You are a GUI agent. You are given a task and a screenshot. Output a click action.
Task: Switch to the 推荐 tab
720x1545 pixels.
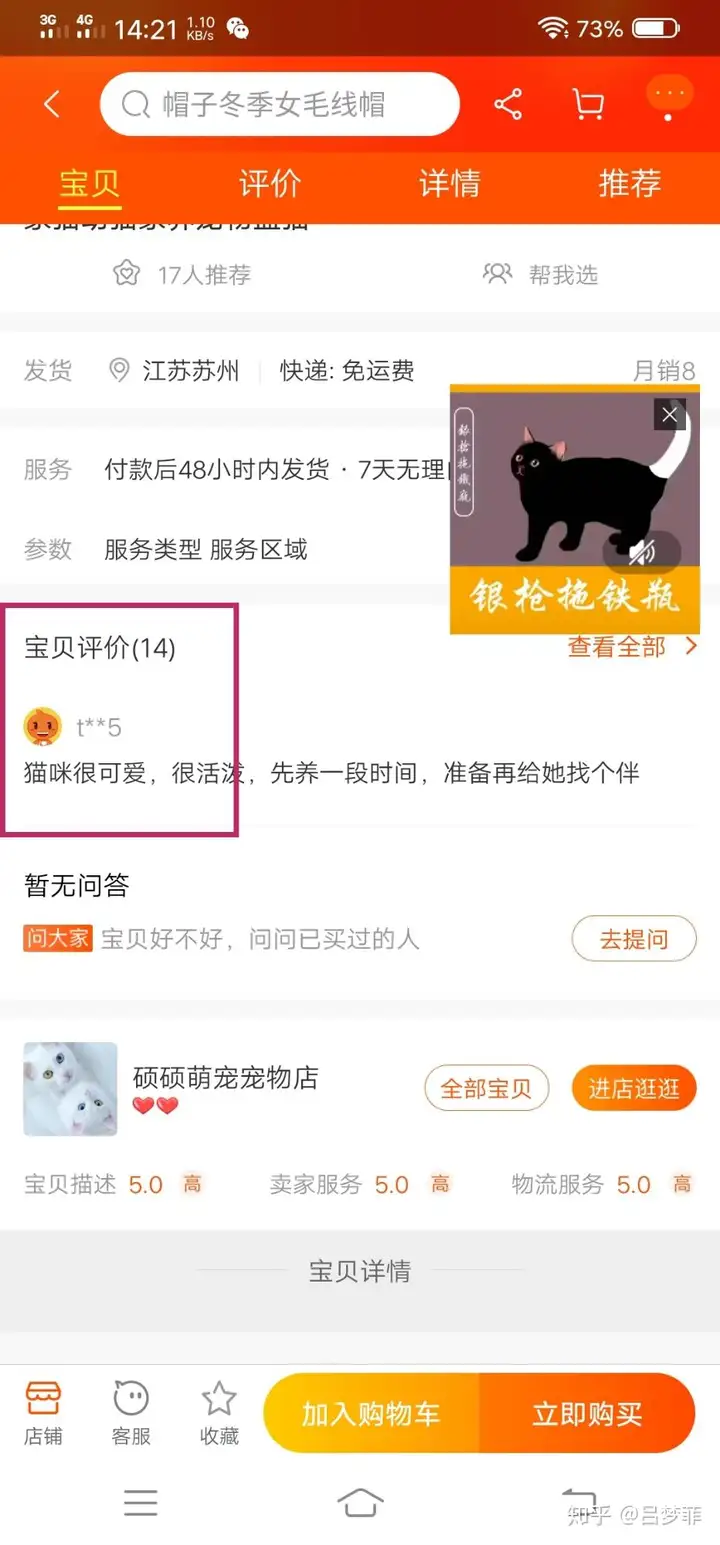[x=629, y=183]
